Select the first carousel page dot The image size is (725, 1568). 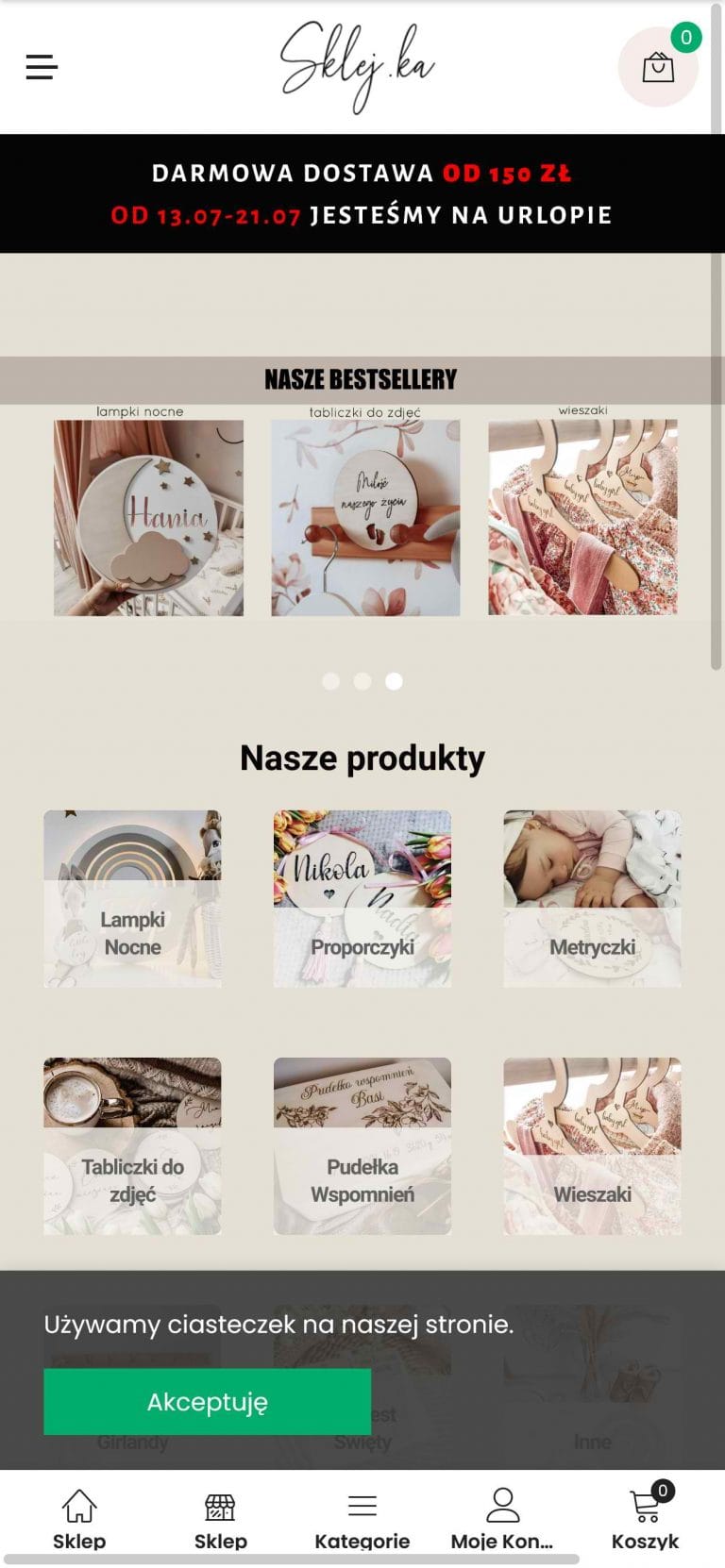[x=330, y=681]
